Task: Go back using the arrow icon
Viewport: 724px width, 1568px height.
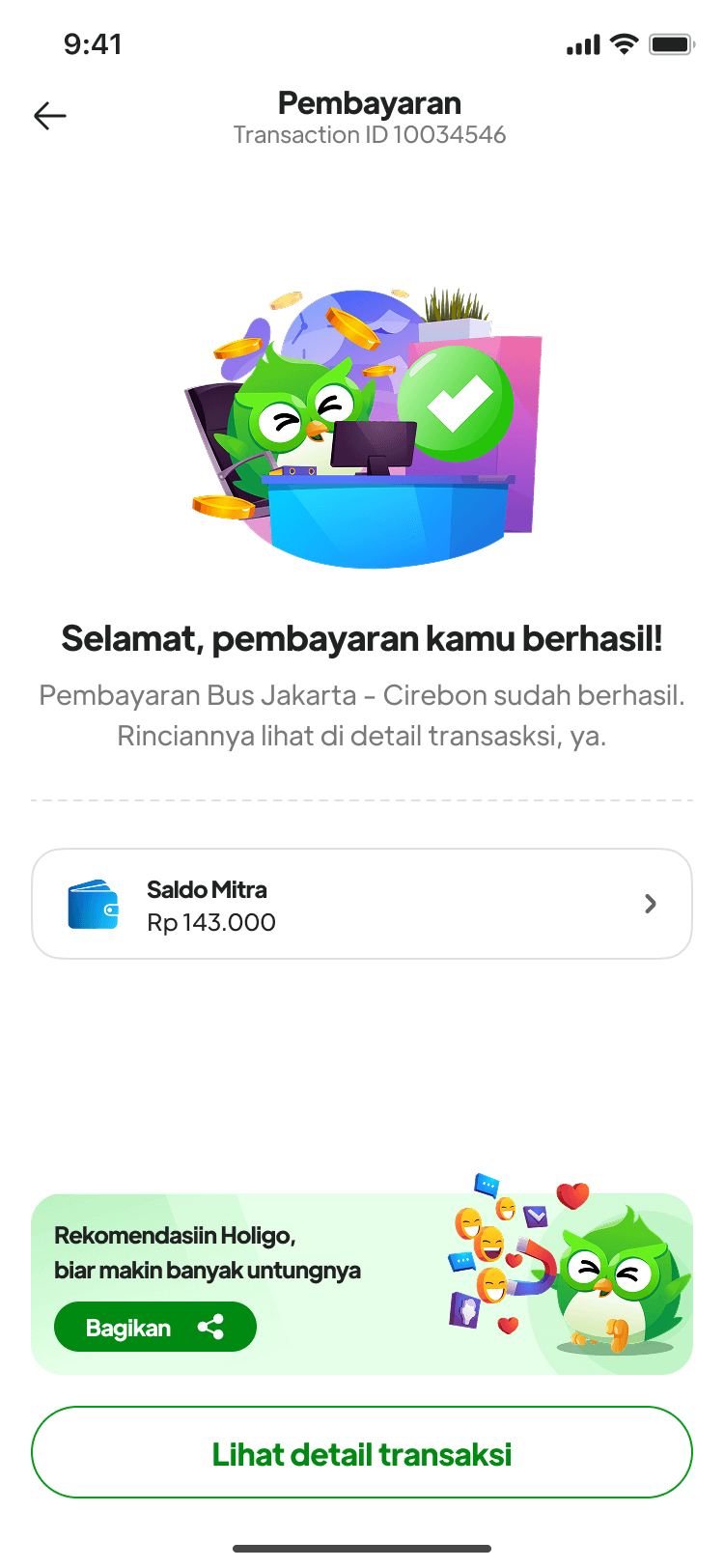Action: pyautogui.click(x=50, y=116)
